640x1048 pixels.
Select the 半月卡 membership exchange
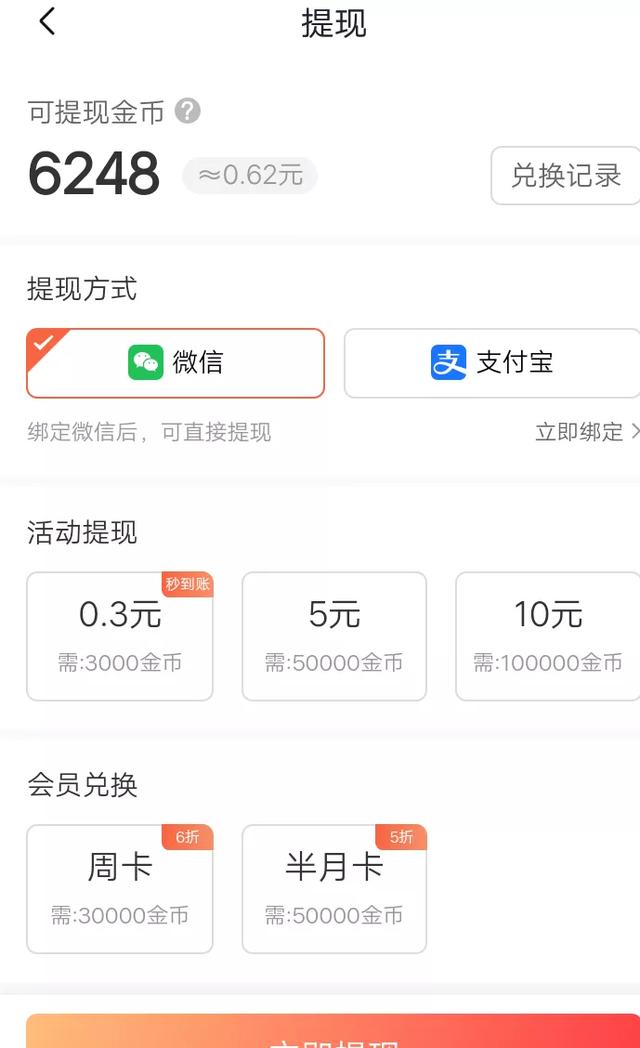334,889
